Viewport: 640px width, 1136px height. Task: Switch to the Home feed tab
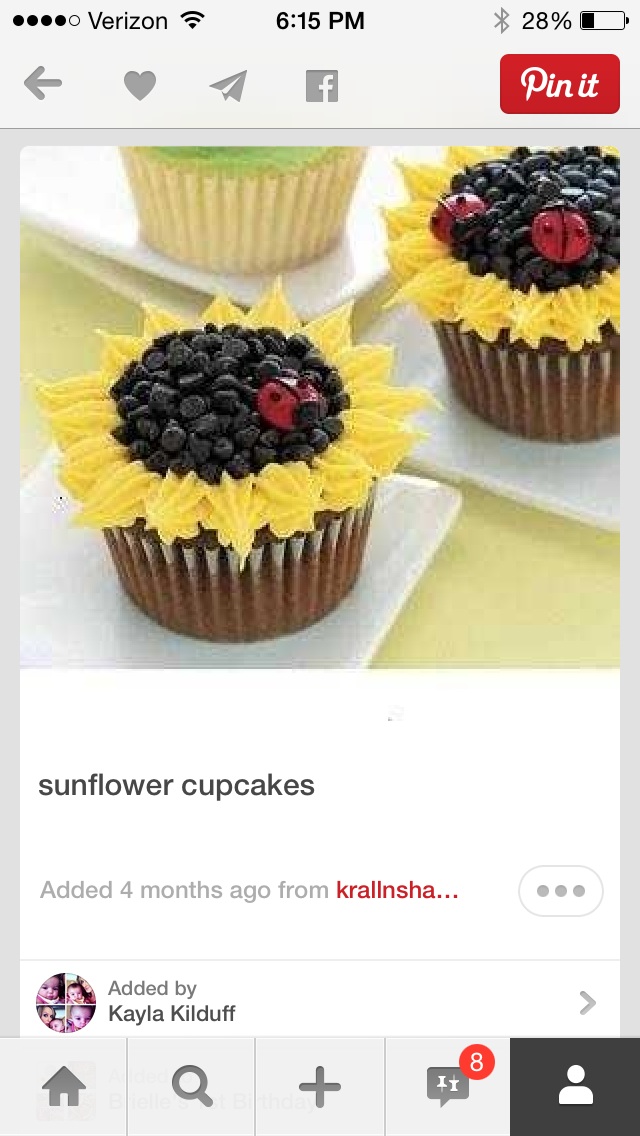point(63,1086)
